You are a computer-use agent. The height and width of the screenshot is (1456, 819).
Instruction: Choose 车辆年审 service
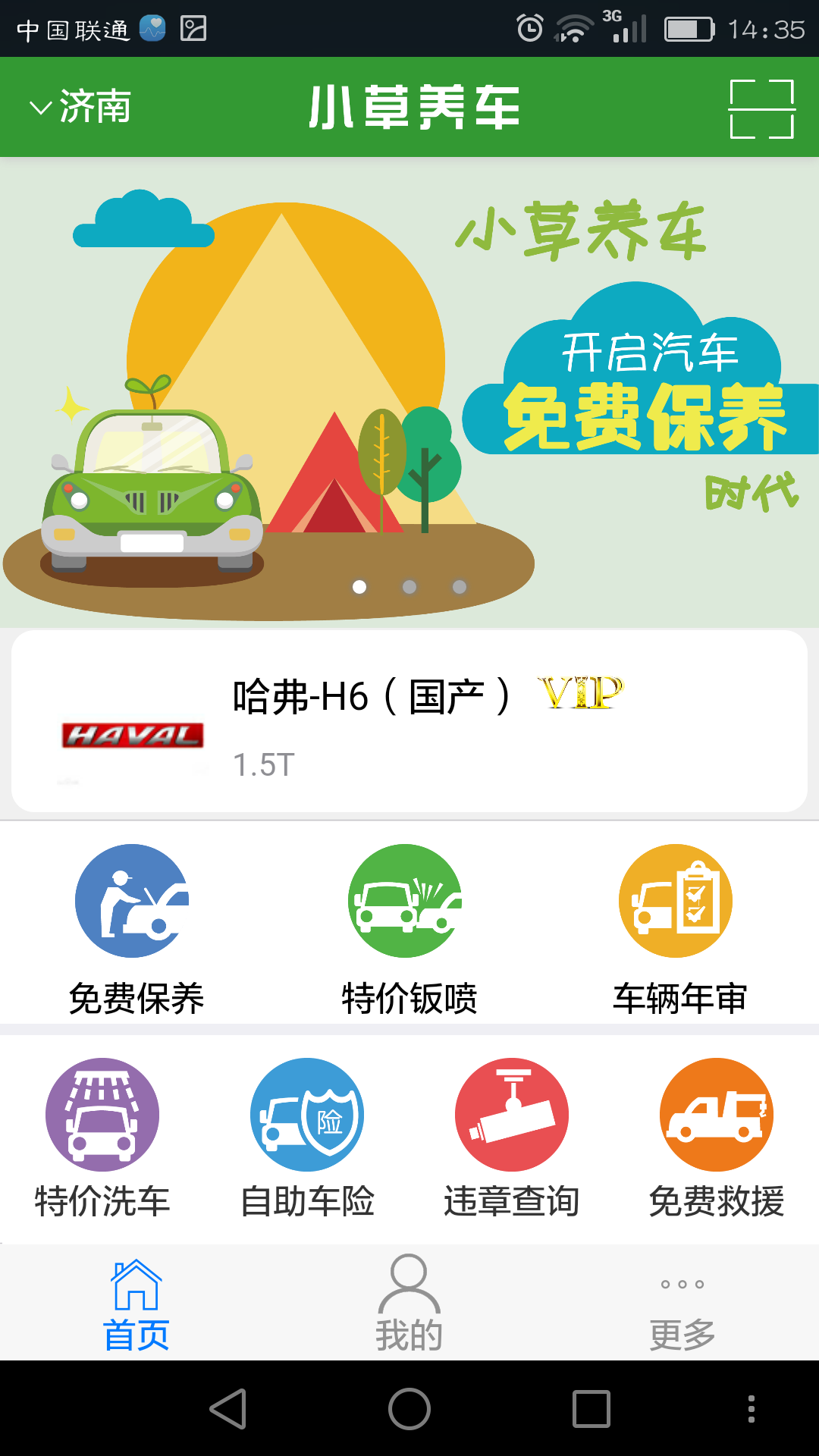coord(679,929)
